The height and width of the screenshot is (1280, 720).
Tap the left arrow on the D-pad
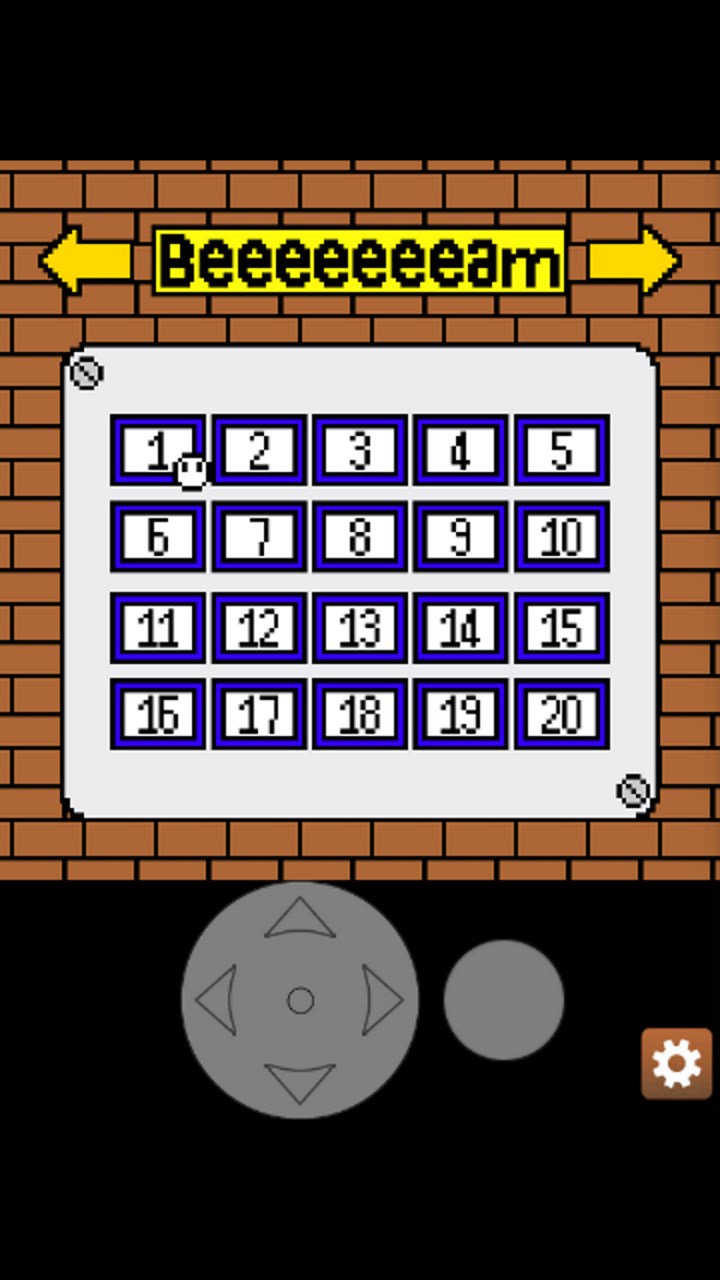217,1000
